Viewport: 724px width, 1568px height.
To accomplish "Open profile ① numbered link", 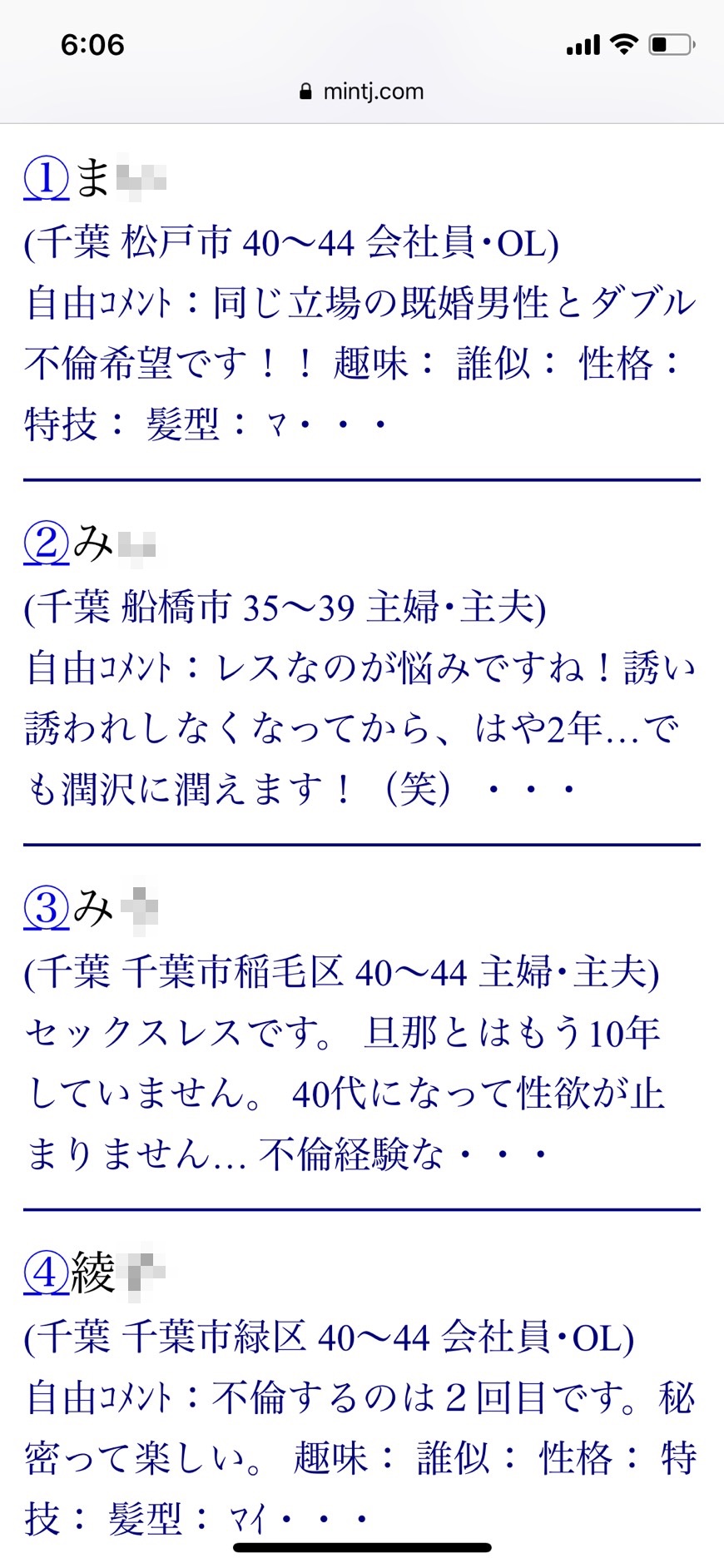I will pos(46,176).
